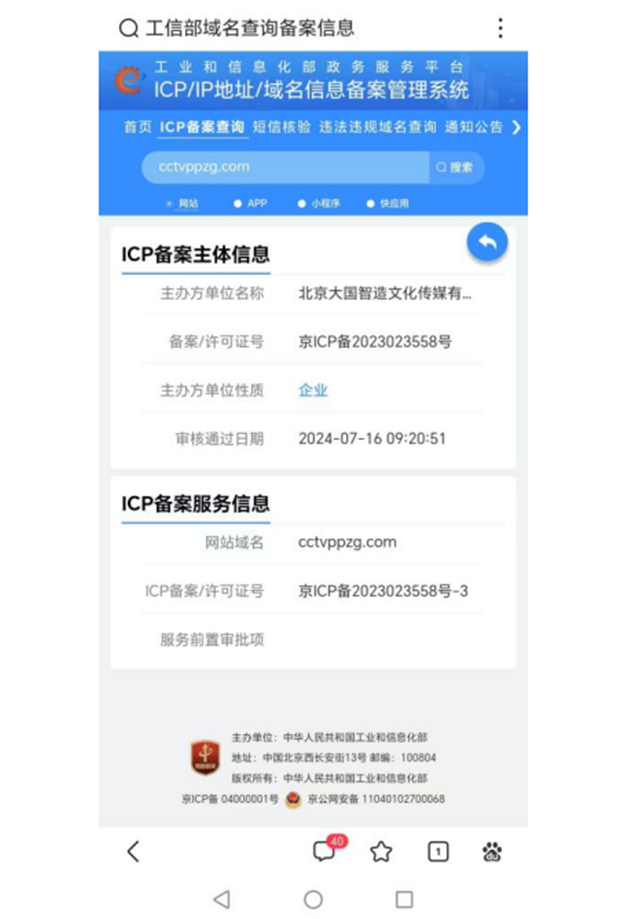The height and width of the screenshot is (919, 630).
Task: Tap the 搜索 search button
Action: point(455,168)
